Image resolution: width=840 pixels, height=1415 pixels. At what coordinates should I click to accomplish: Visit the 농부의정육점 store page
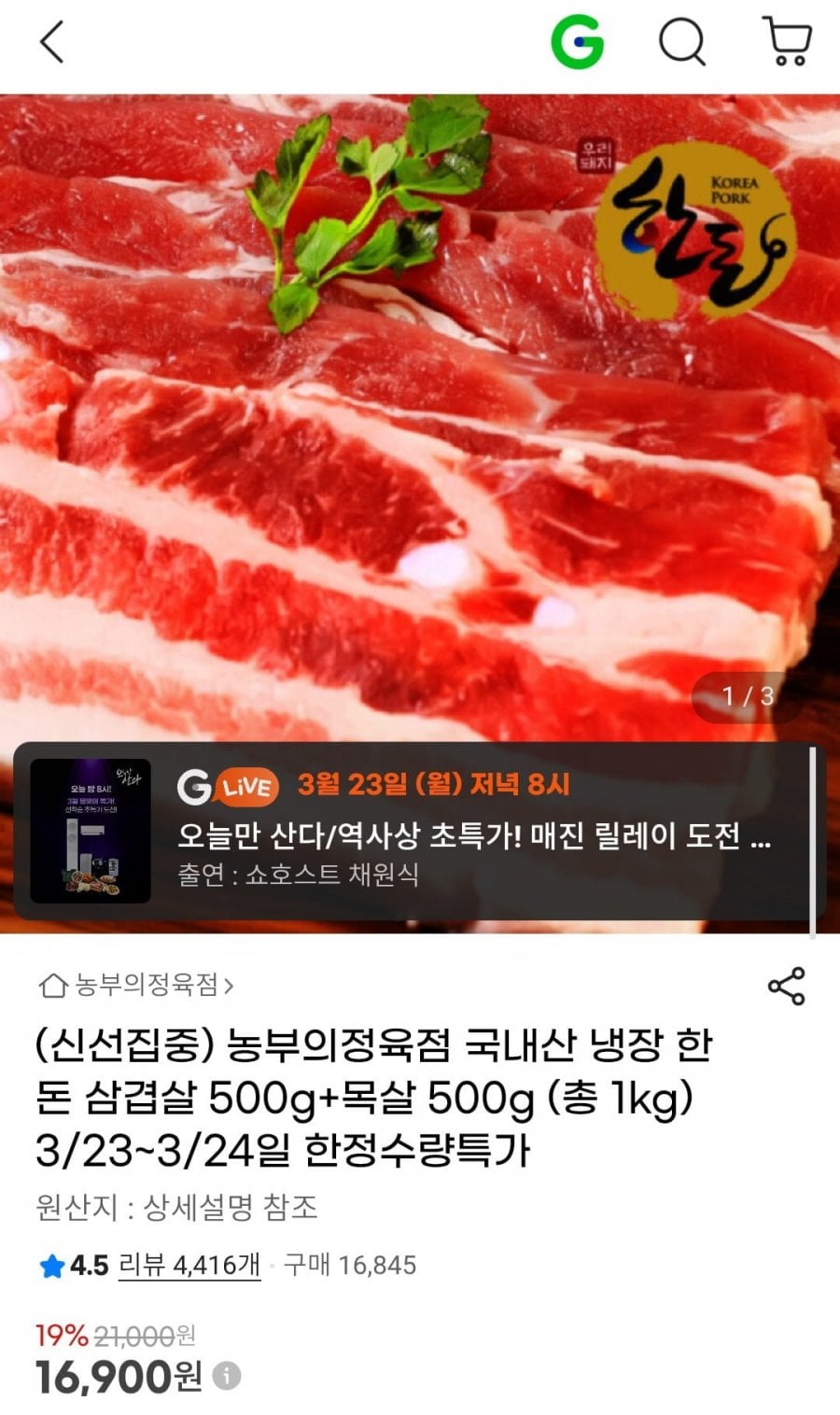pyautogui.click(x=136, y=985)
